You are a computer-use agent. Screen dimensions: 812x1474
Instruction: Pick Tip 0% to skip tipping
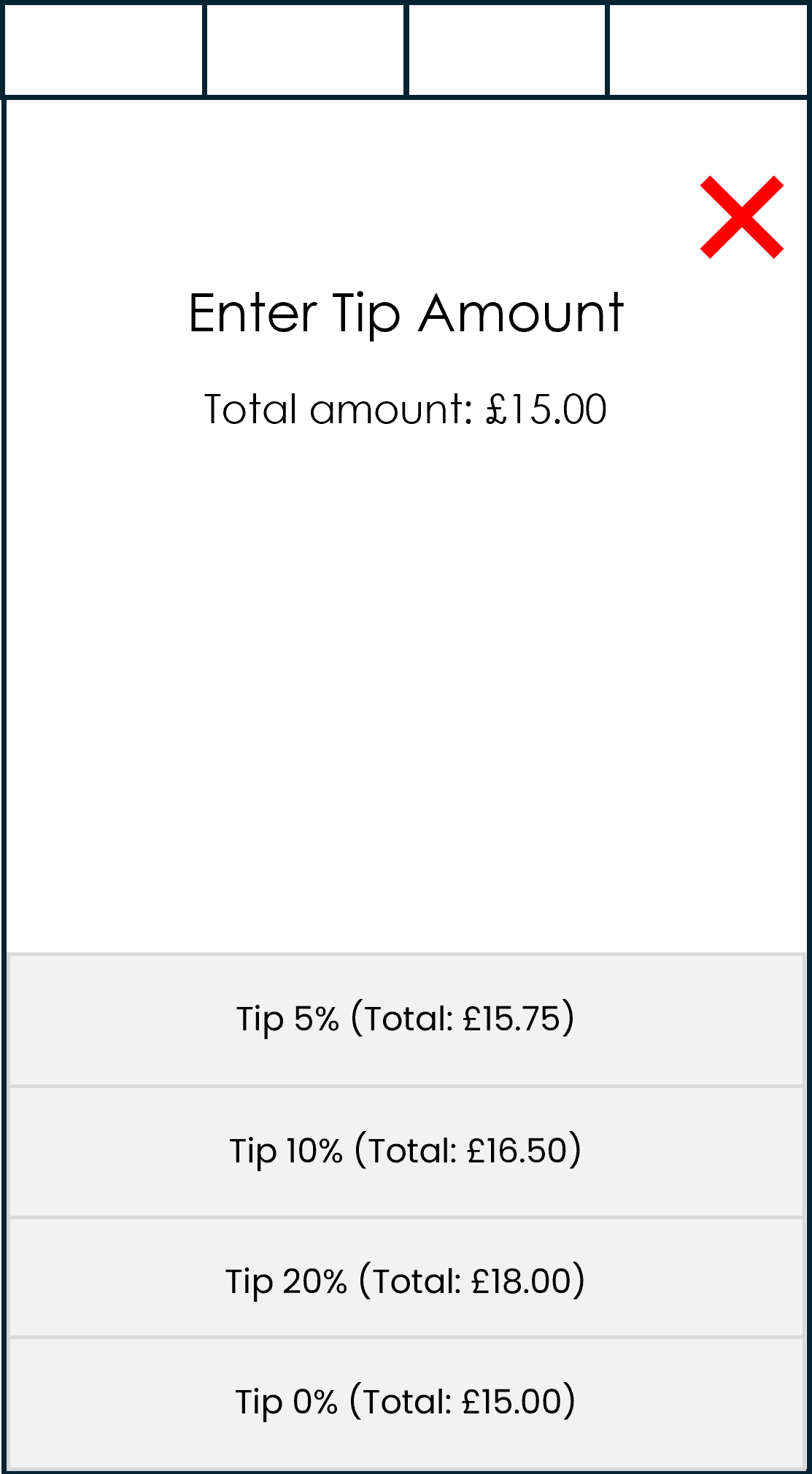[406, 1402]
